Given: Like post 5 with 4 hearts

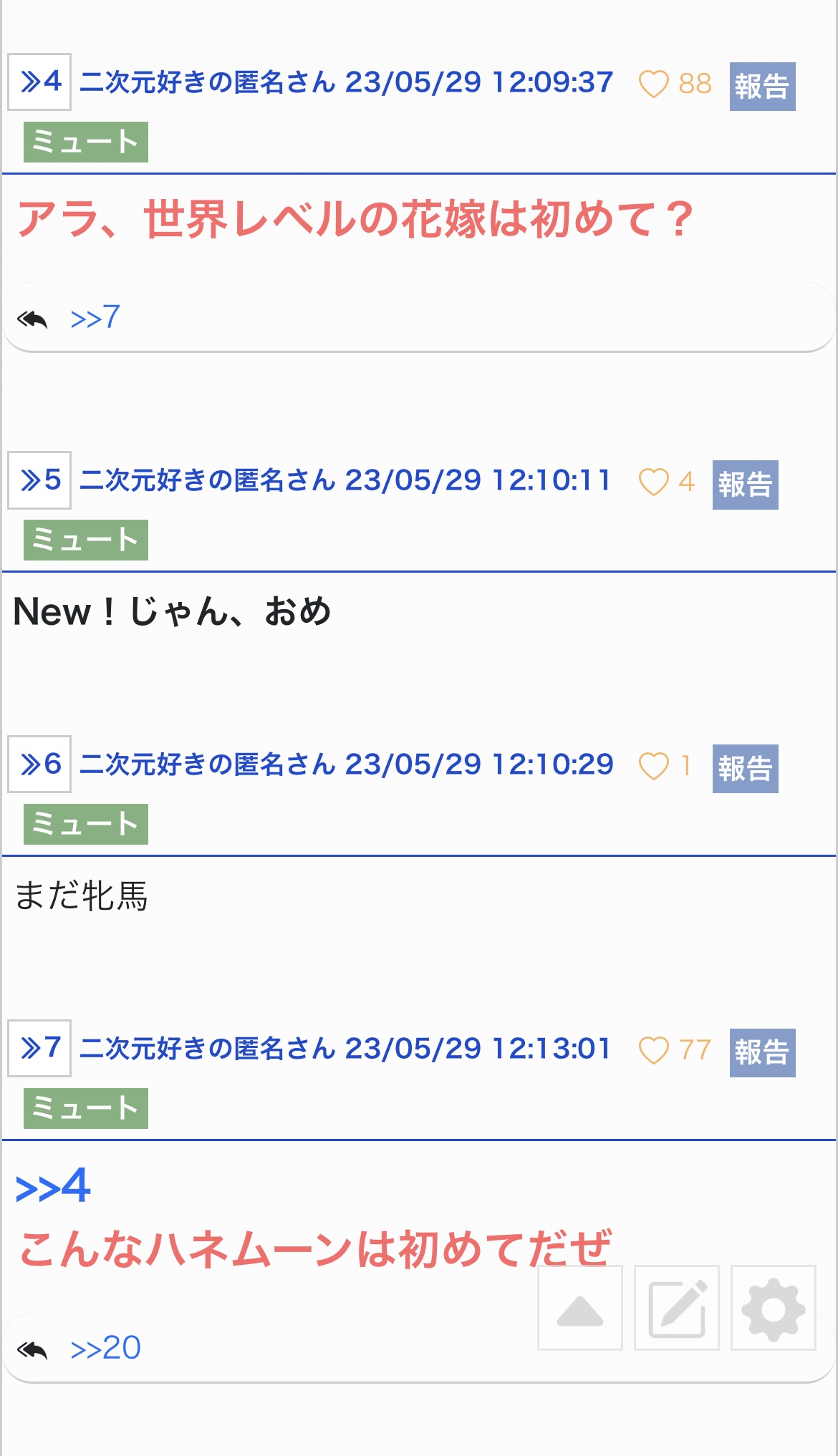Looking at the screenshot, I should coord(653,482).
